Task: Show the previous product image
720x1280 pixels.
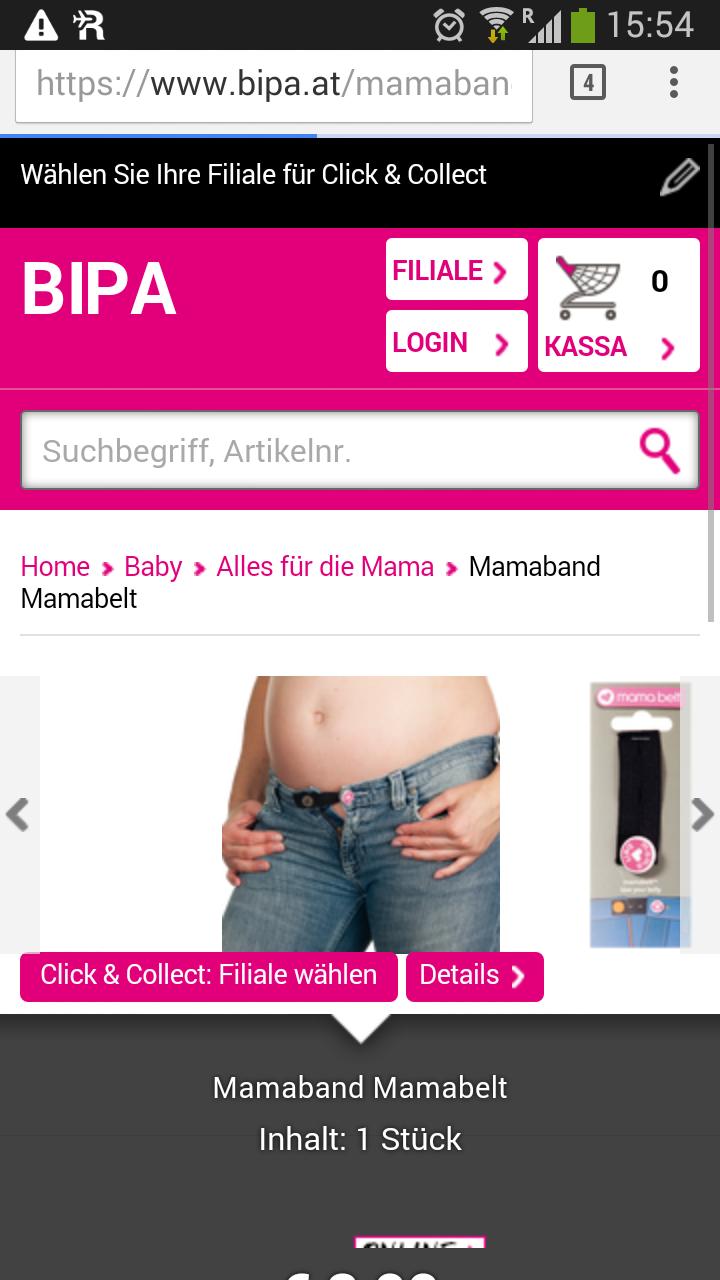Action: pos(18,815)
